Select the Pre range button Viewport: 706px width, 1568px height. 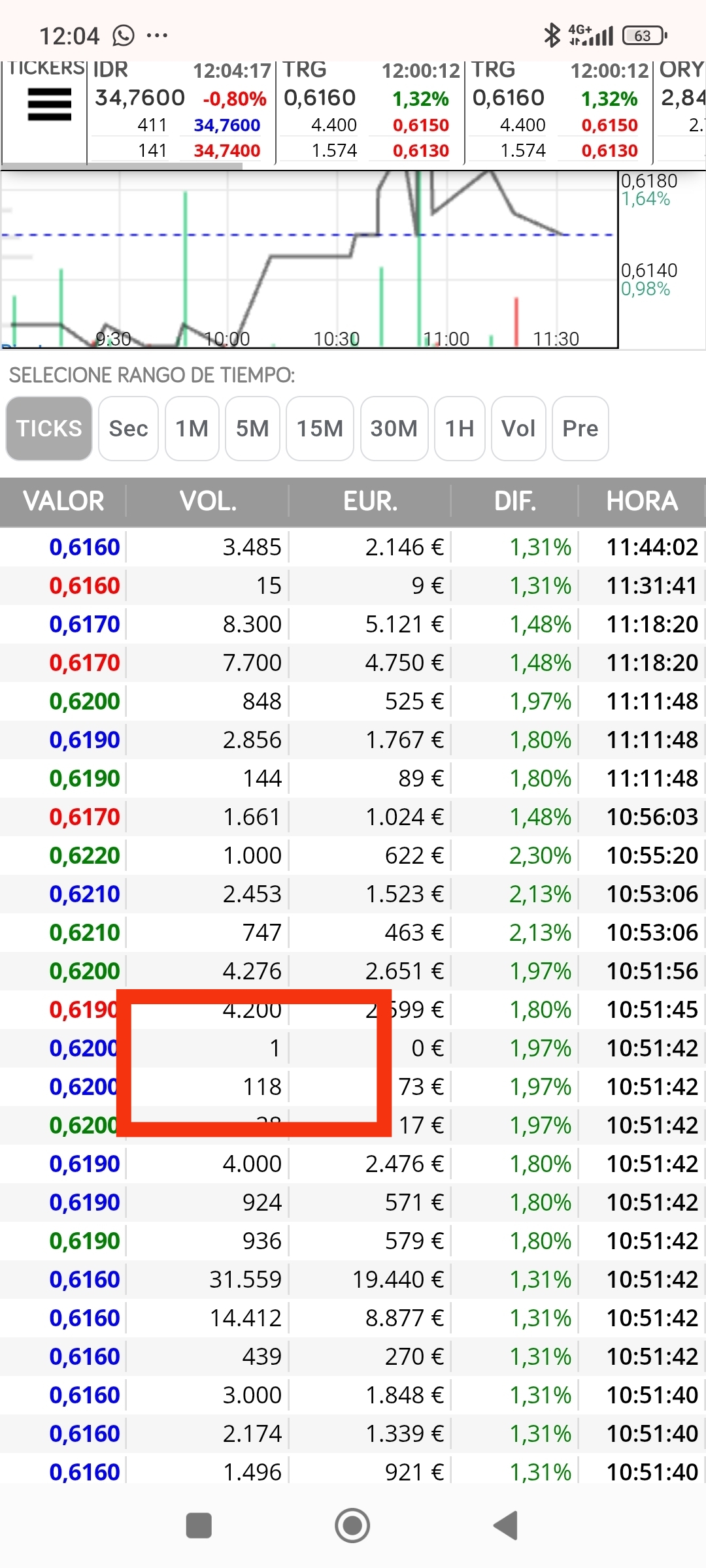(x=580, y=429)
